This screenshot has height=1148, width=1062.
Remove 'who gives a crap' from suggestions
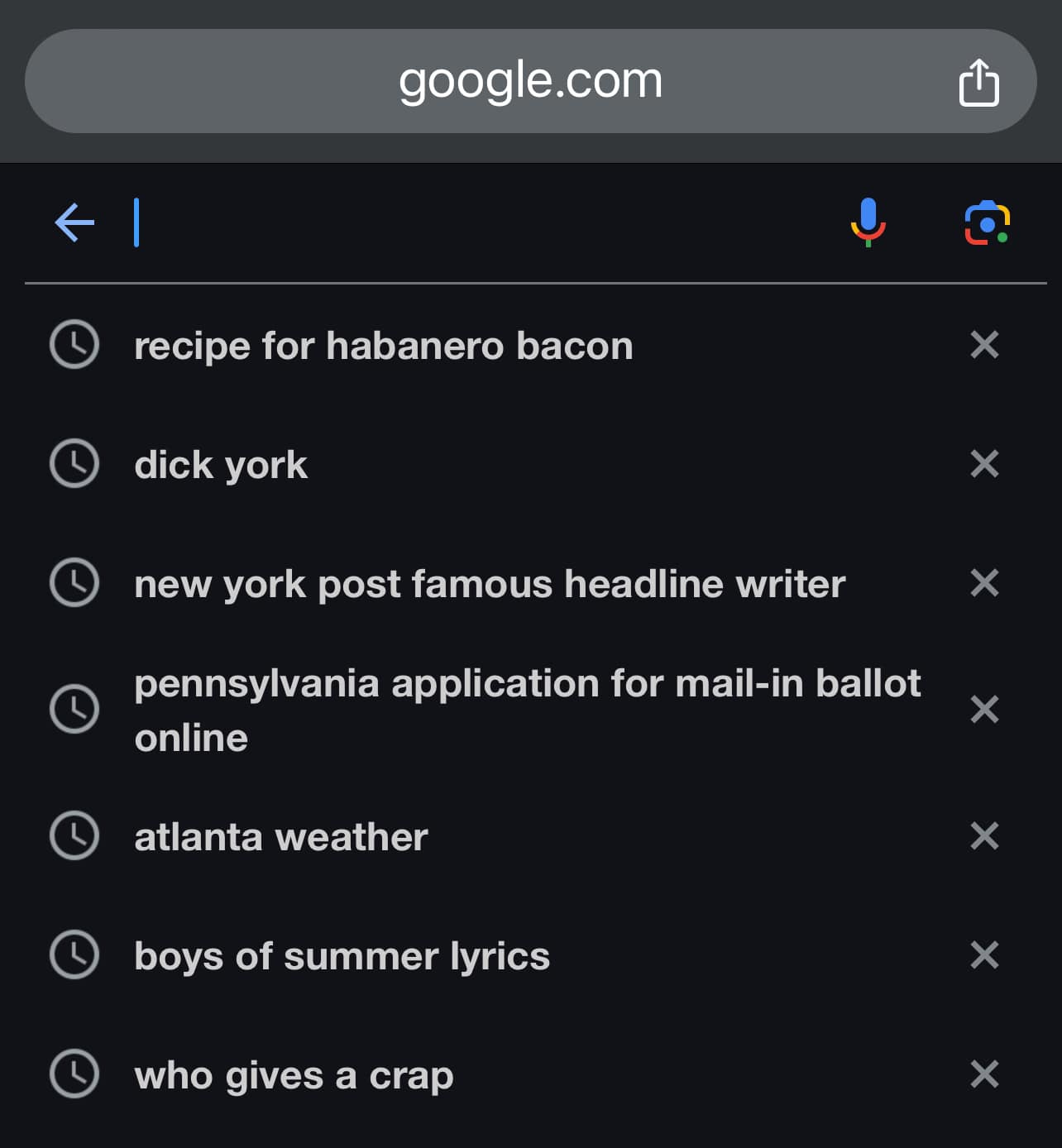coord(985,1075)
